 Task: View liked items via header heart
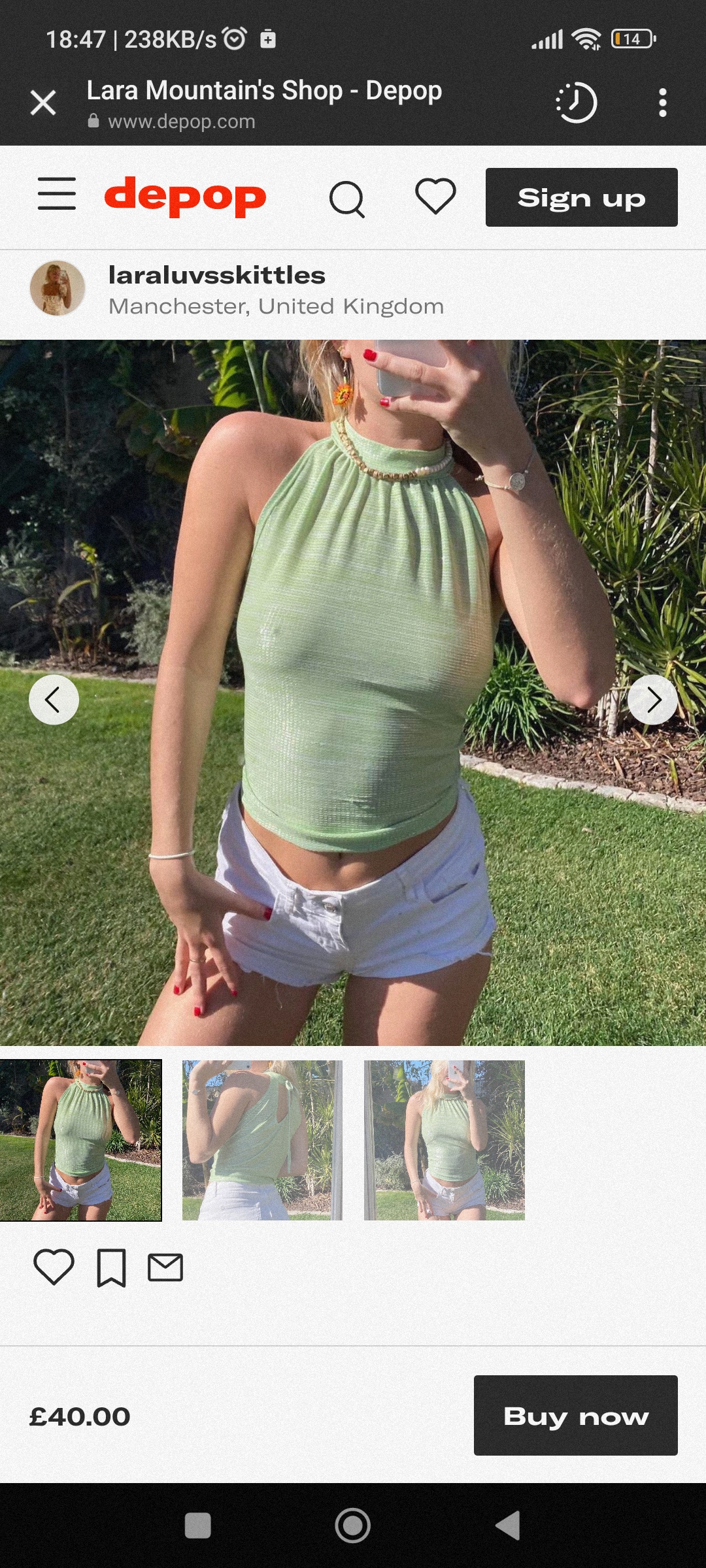(x=435, y=196)
